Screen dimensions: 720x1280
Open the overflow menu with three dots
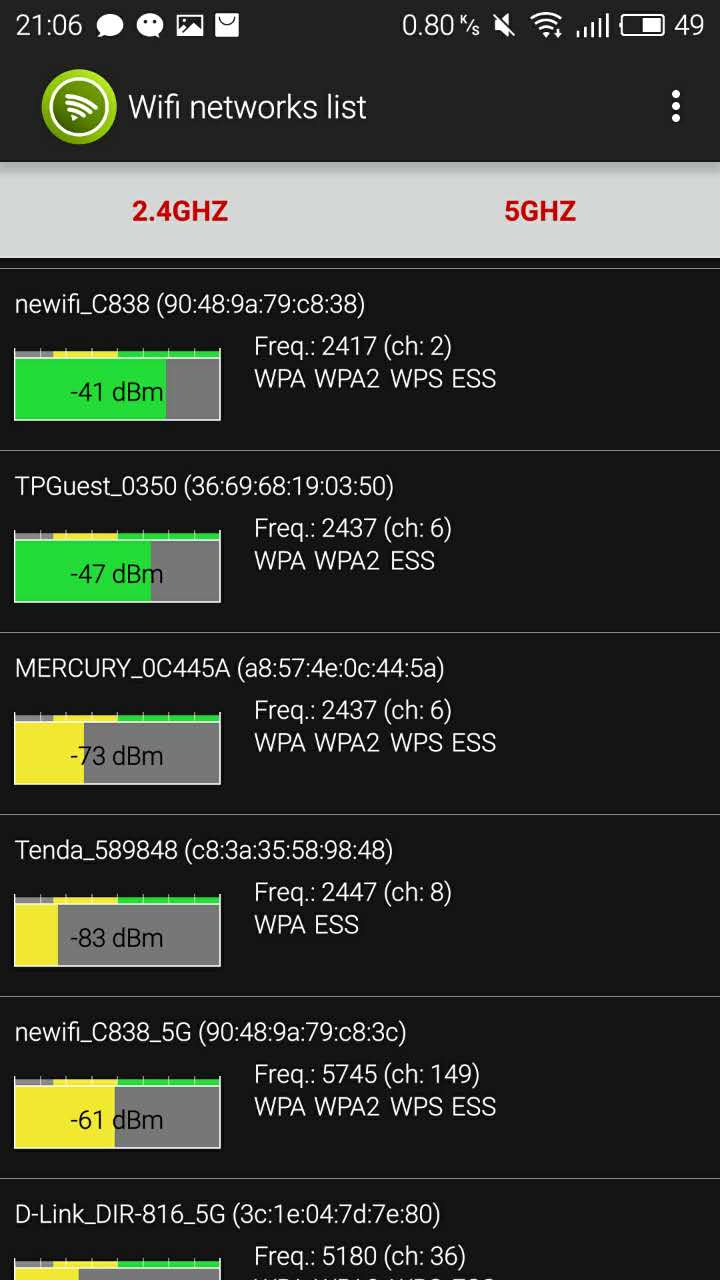tap(675, 106)
